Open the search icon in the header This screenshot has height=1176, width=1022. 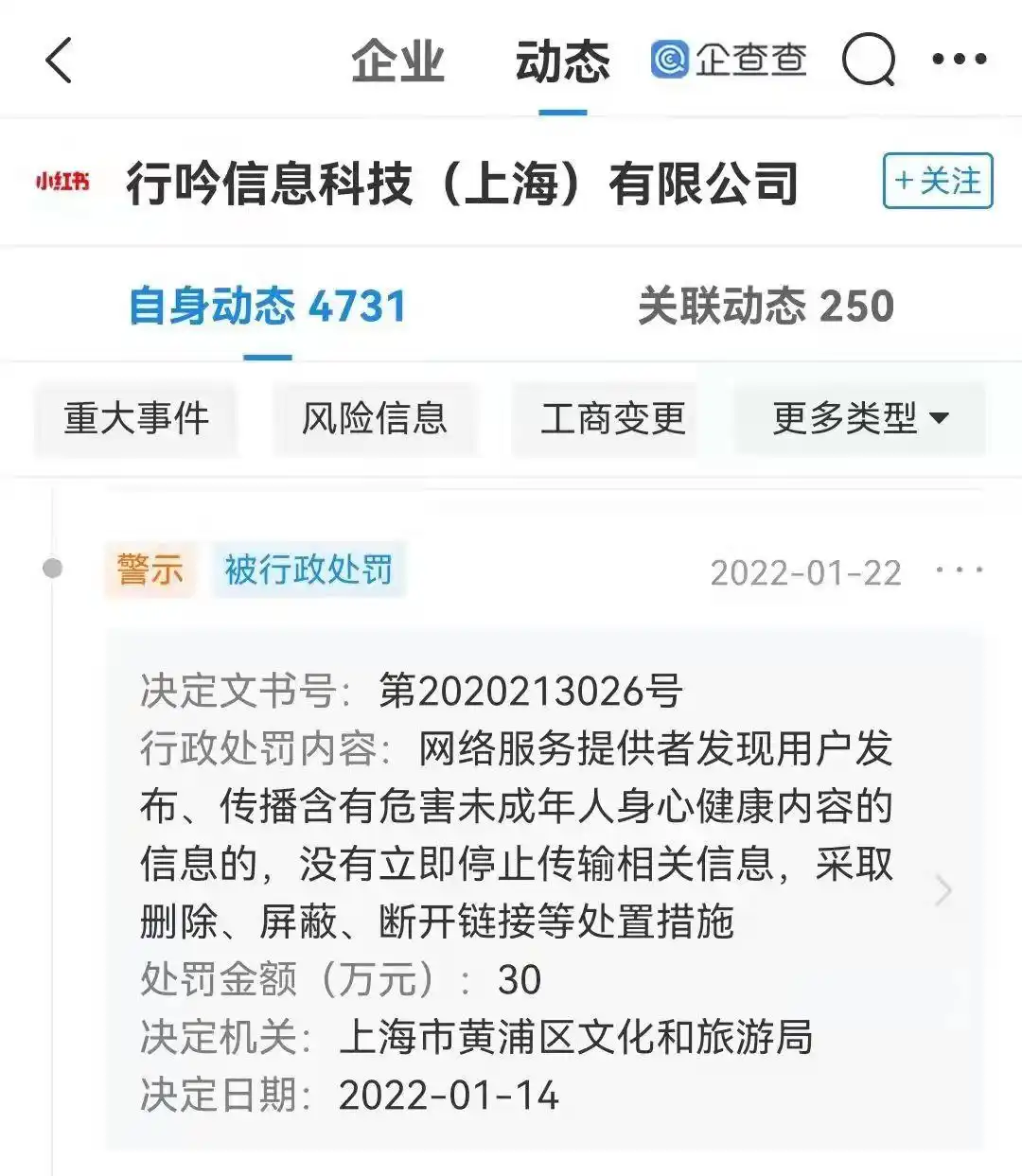pyautogui.click(x=868, y=61)
